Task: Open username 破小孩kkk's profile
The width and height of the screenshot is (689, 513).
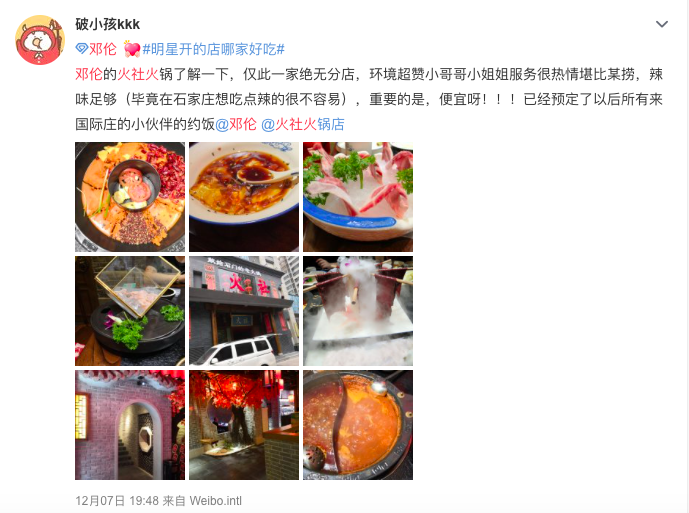Action: [x=108, y=24]
